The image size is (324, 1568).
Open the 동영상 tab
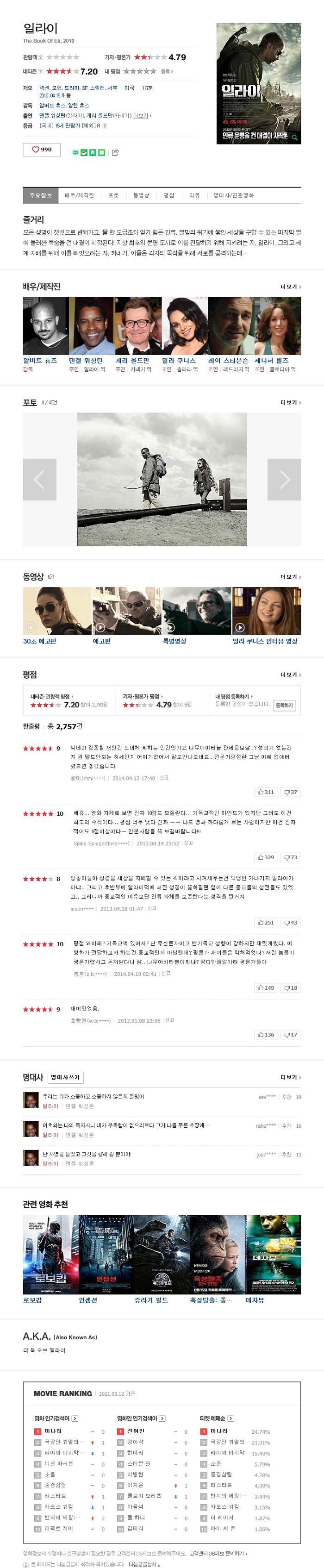[141, 195]
